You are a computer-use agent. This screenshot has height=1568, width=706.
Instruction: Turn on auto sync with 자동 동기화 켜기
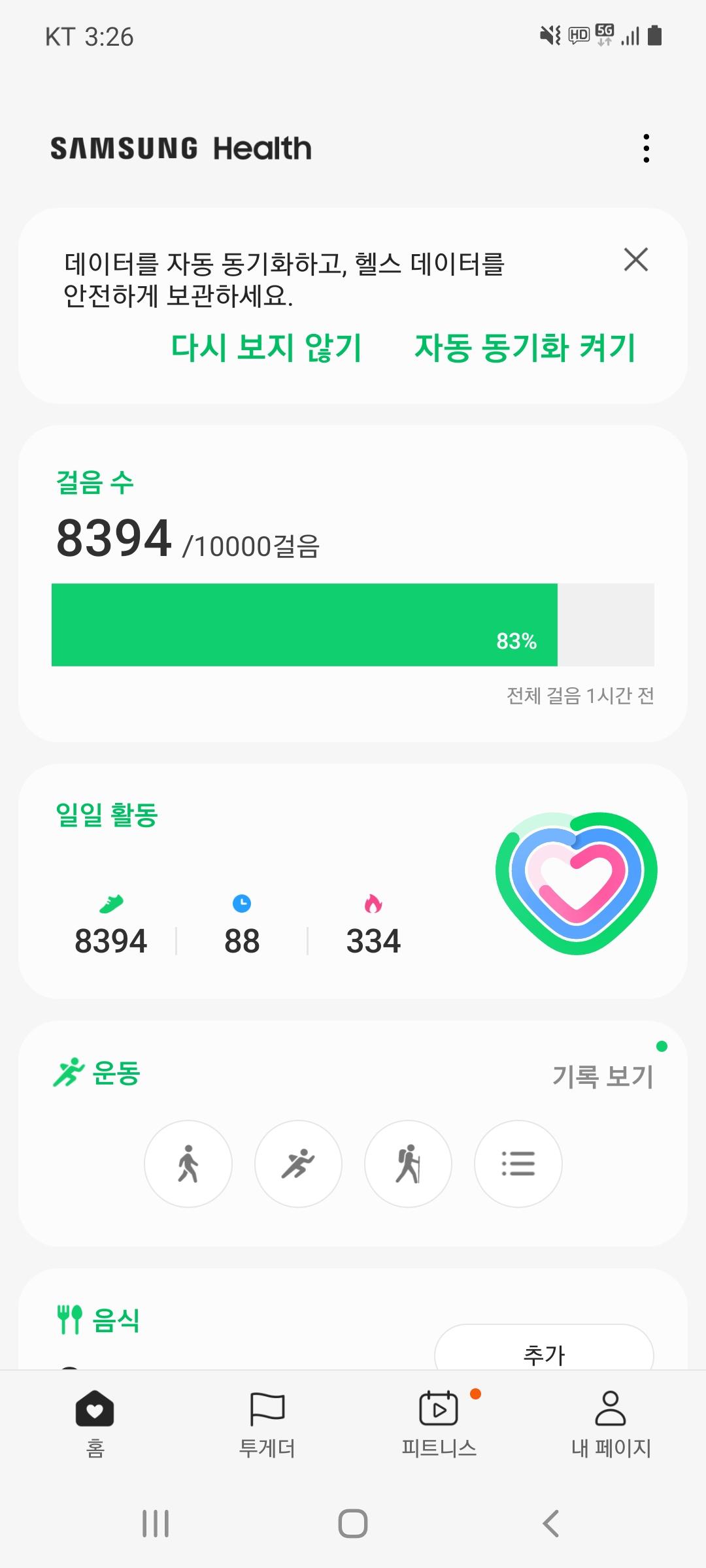pyautogui.click(x=525, y=347)
